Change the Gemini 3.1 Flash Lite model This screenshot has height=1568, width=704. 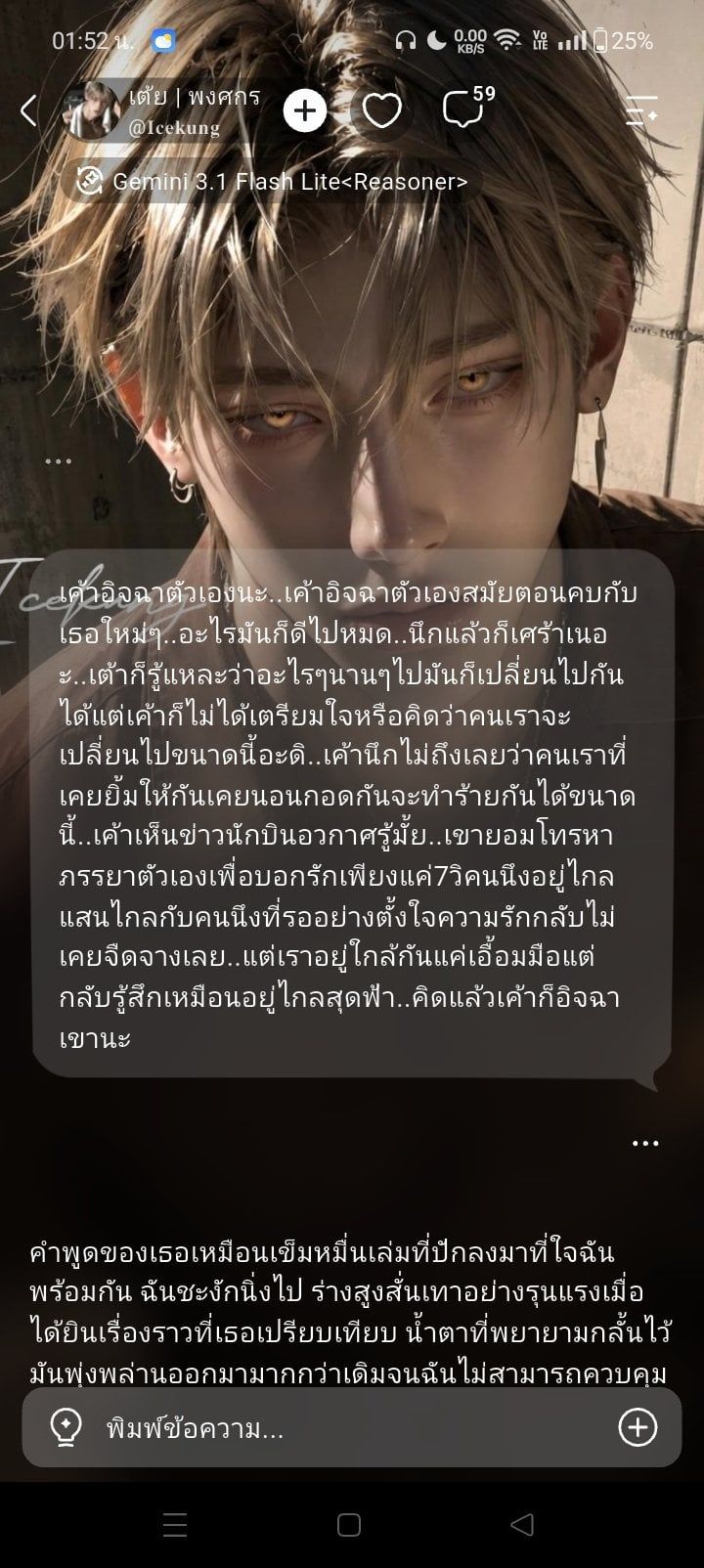pos(273,181)
